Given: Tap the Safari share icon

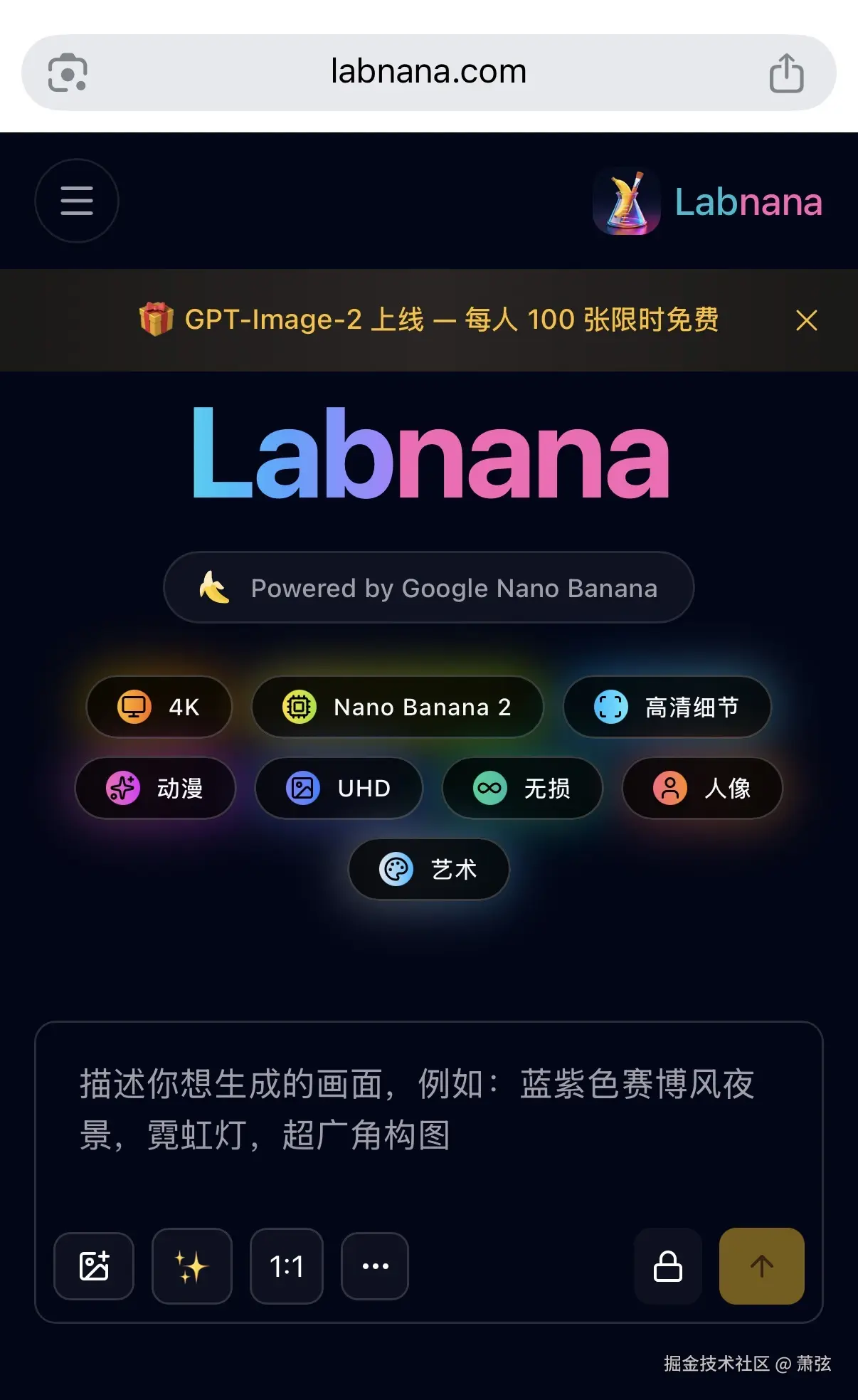Looking at the screenshot, I should click(x=785, y=71).
